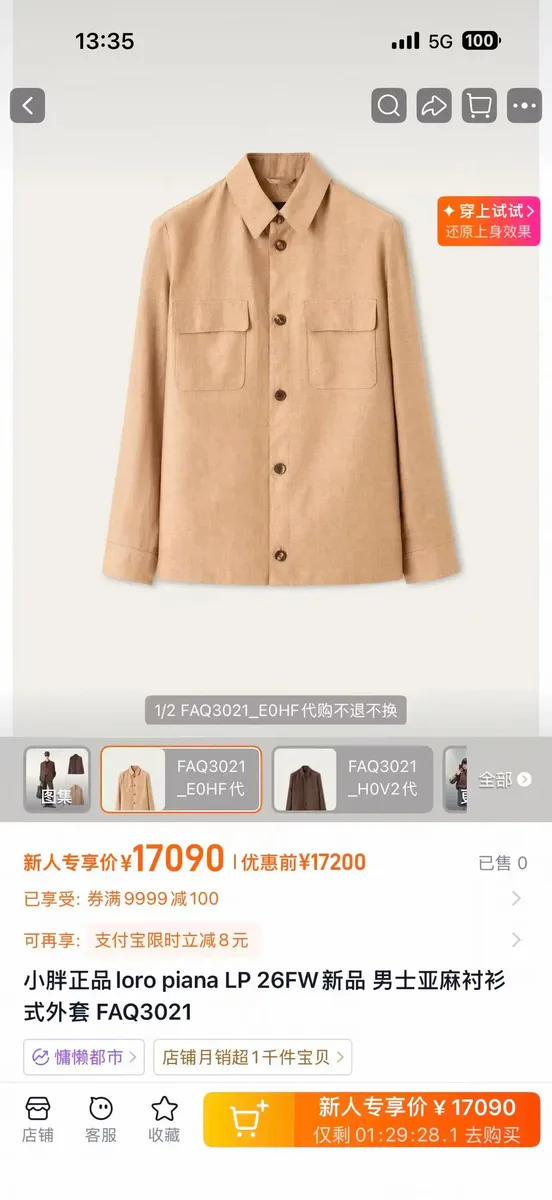
Task: Share this product listing
Action: (434, 105)
